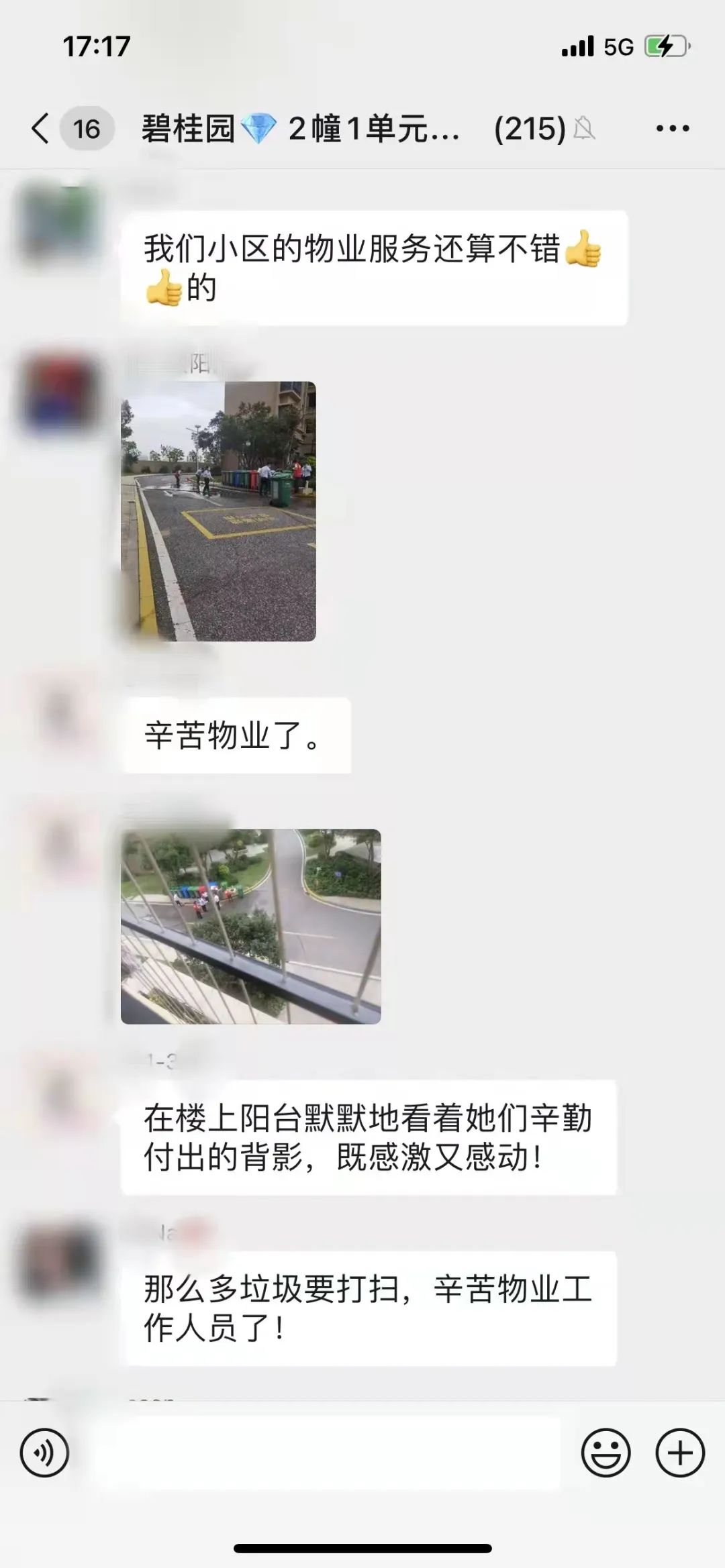Viewport: 725px width, 1568px height.
Task: View the road-with-trash-bins photo full screen
Action: (x=218, y=511)
